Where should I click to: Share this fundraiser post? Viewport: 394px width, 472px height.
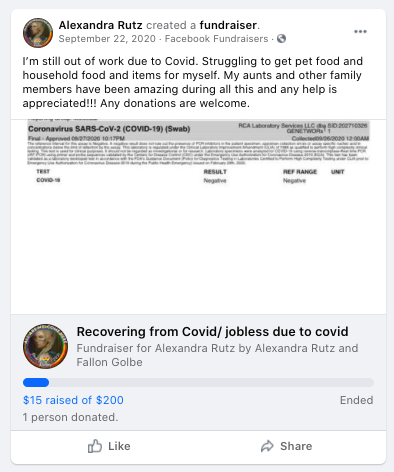[286, 446]
